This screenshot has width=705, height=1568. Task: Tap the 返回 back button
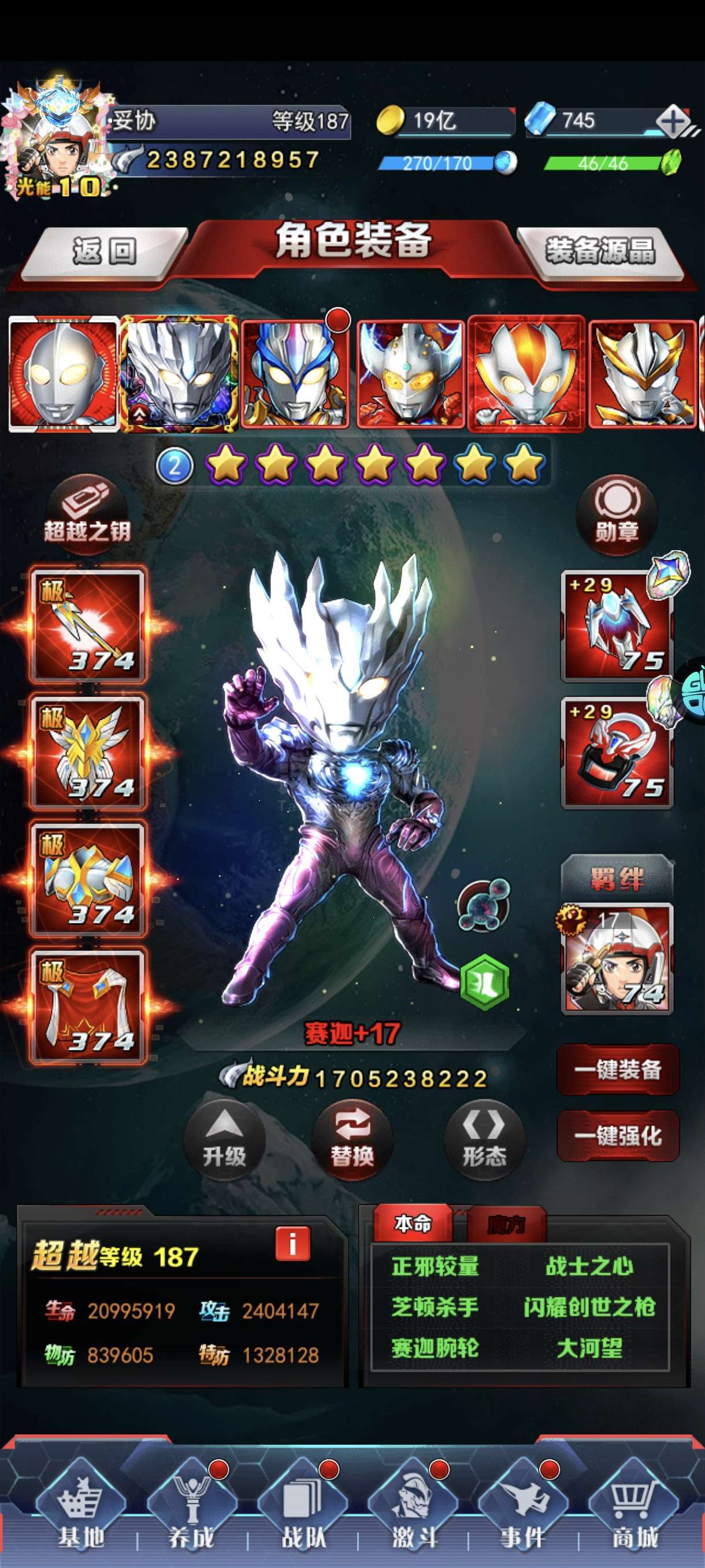click(x=105, y=252)
